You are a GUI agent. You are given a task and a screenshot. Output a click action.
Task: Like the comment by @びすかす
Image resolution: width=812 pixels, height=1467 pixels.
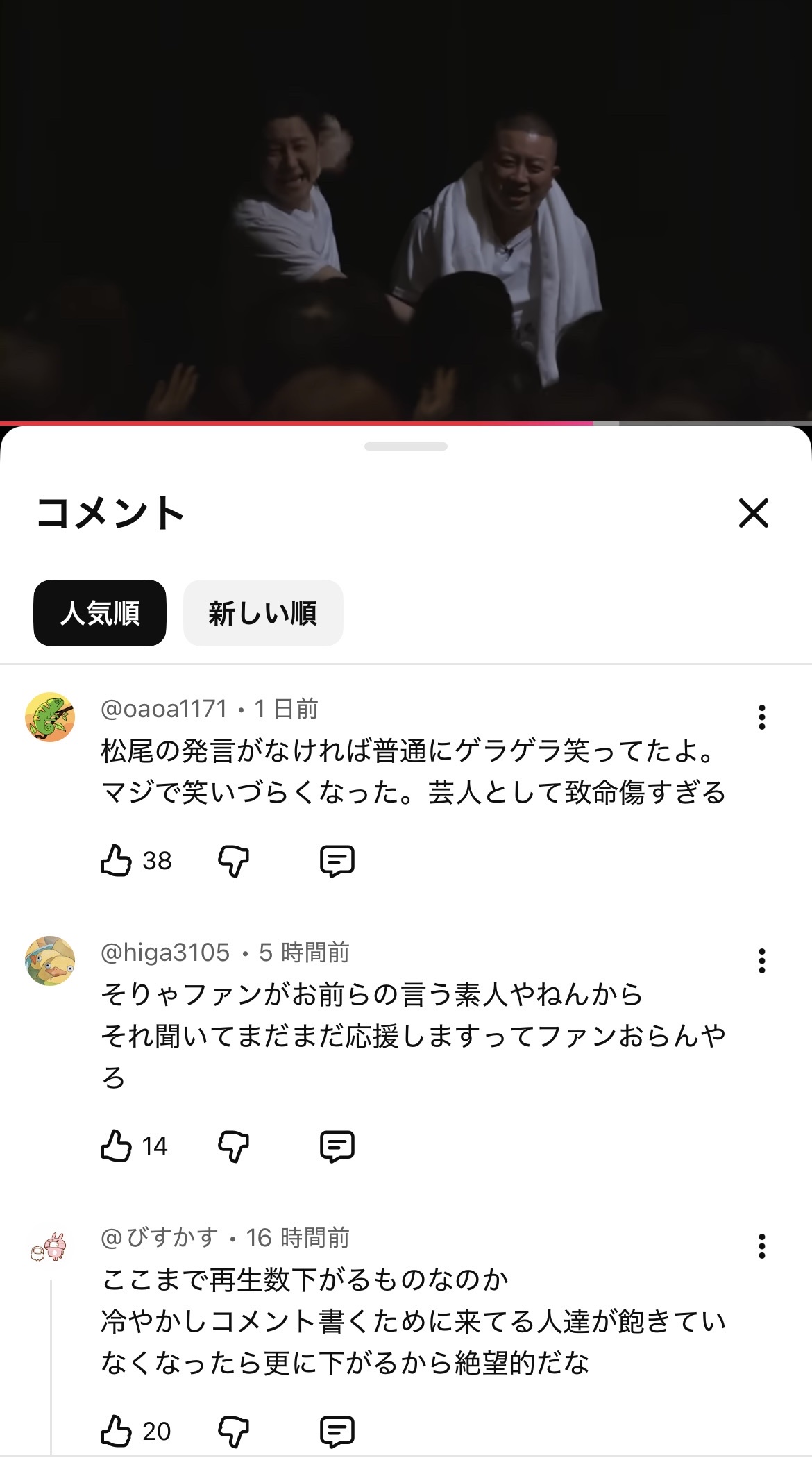click(x=116, y=1431)
